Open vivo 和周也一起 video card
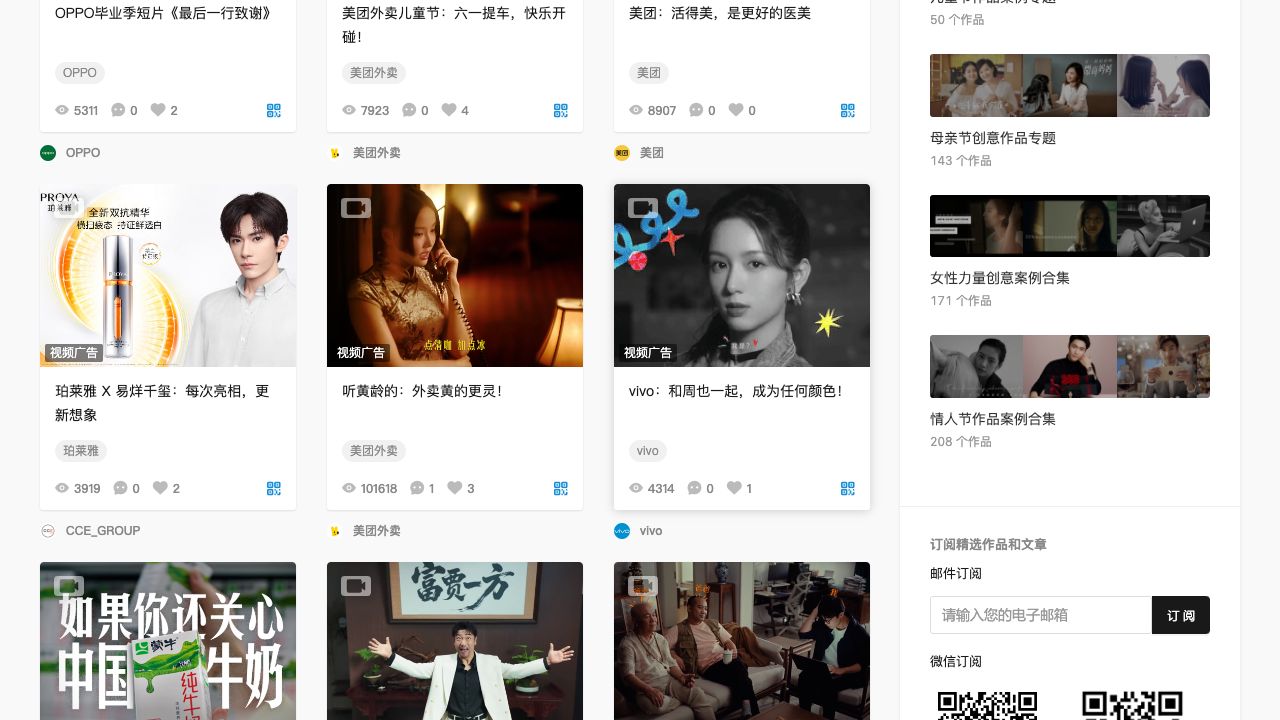1280x720 pixels. 741,275
